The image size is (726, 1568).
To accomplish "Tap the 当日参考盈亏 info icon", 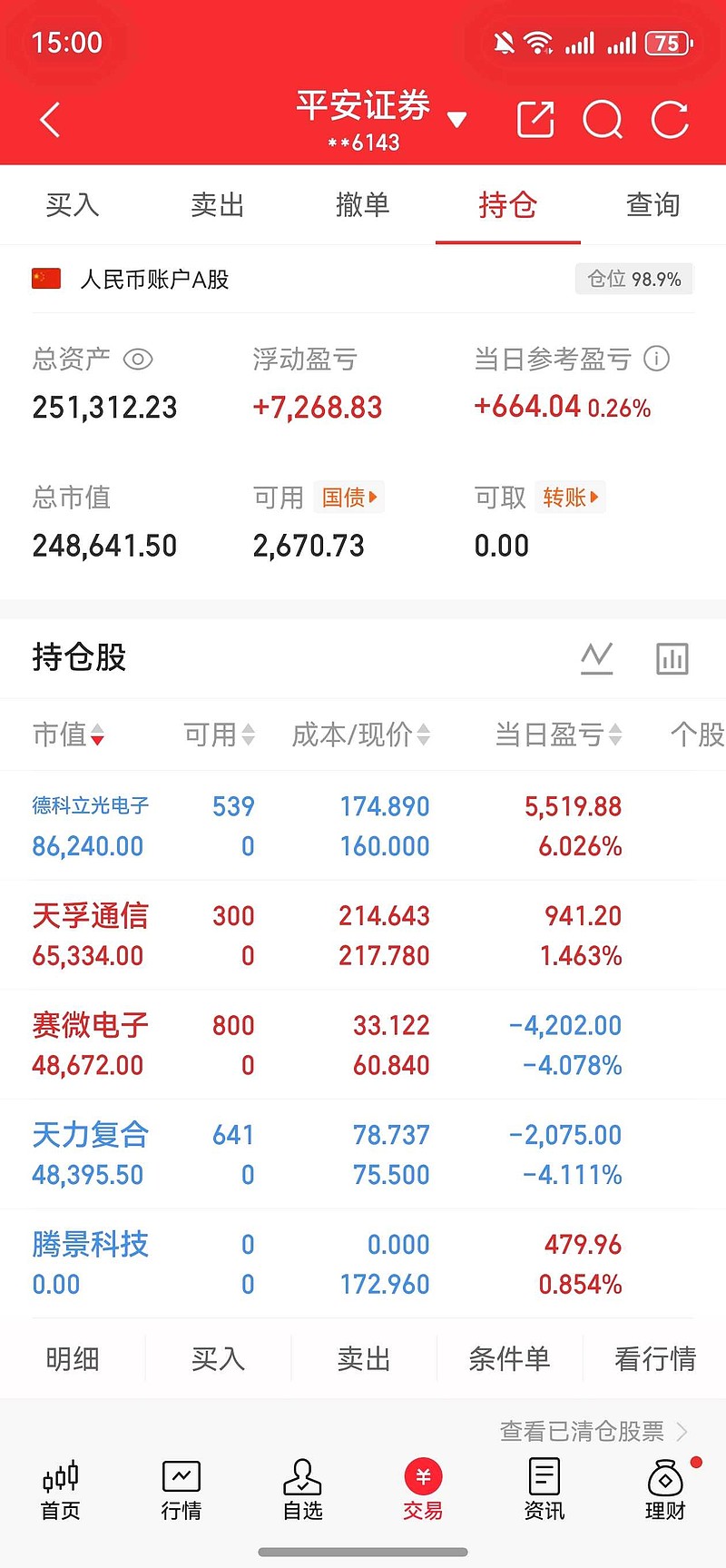I will pyautogui.click(x=657, y=360).
